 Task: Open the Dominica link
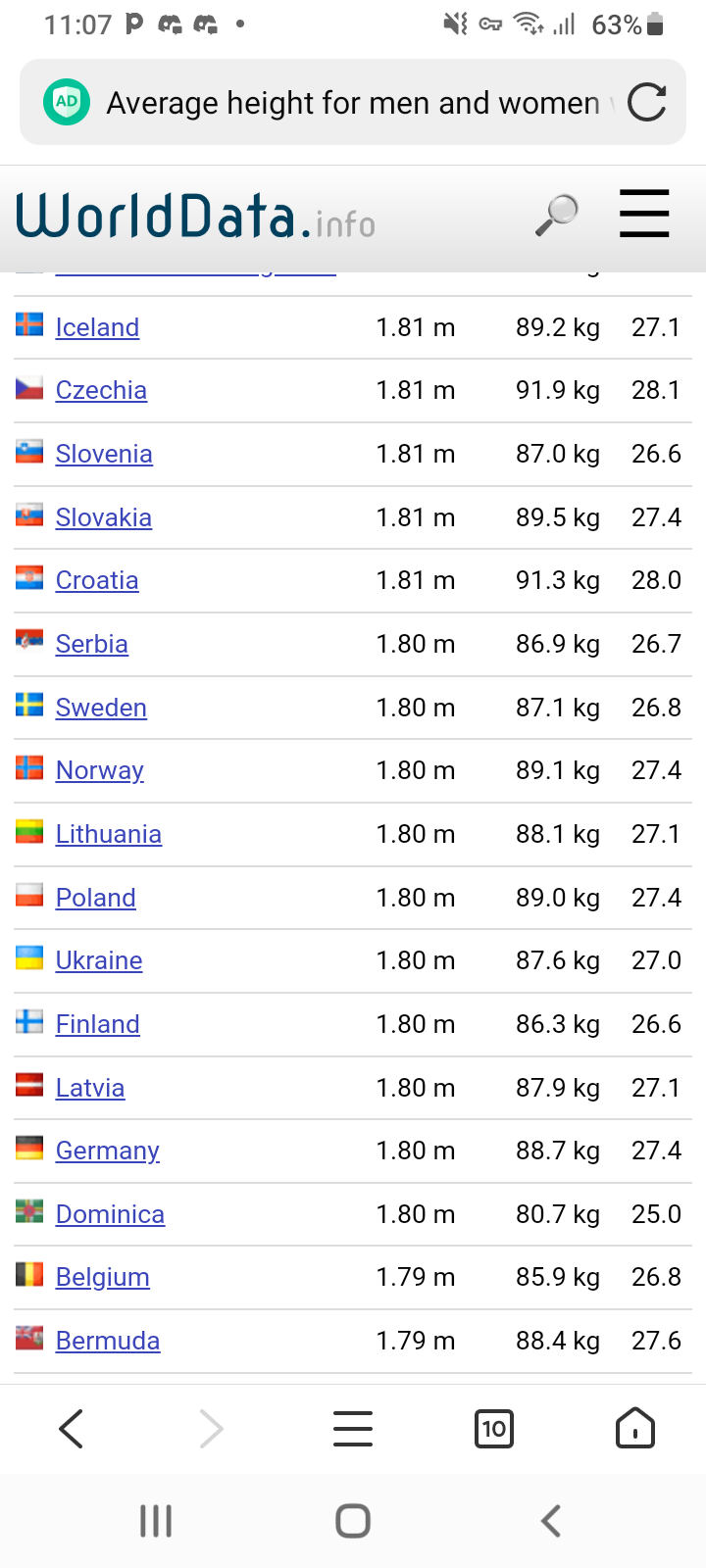(x=110, y=1214)
